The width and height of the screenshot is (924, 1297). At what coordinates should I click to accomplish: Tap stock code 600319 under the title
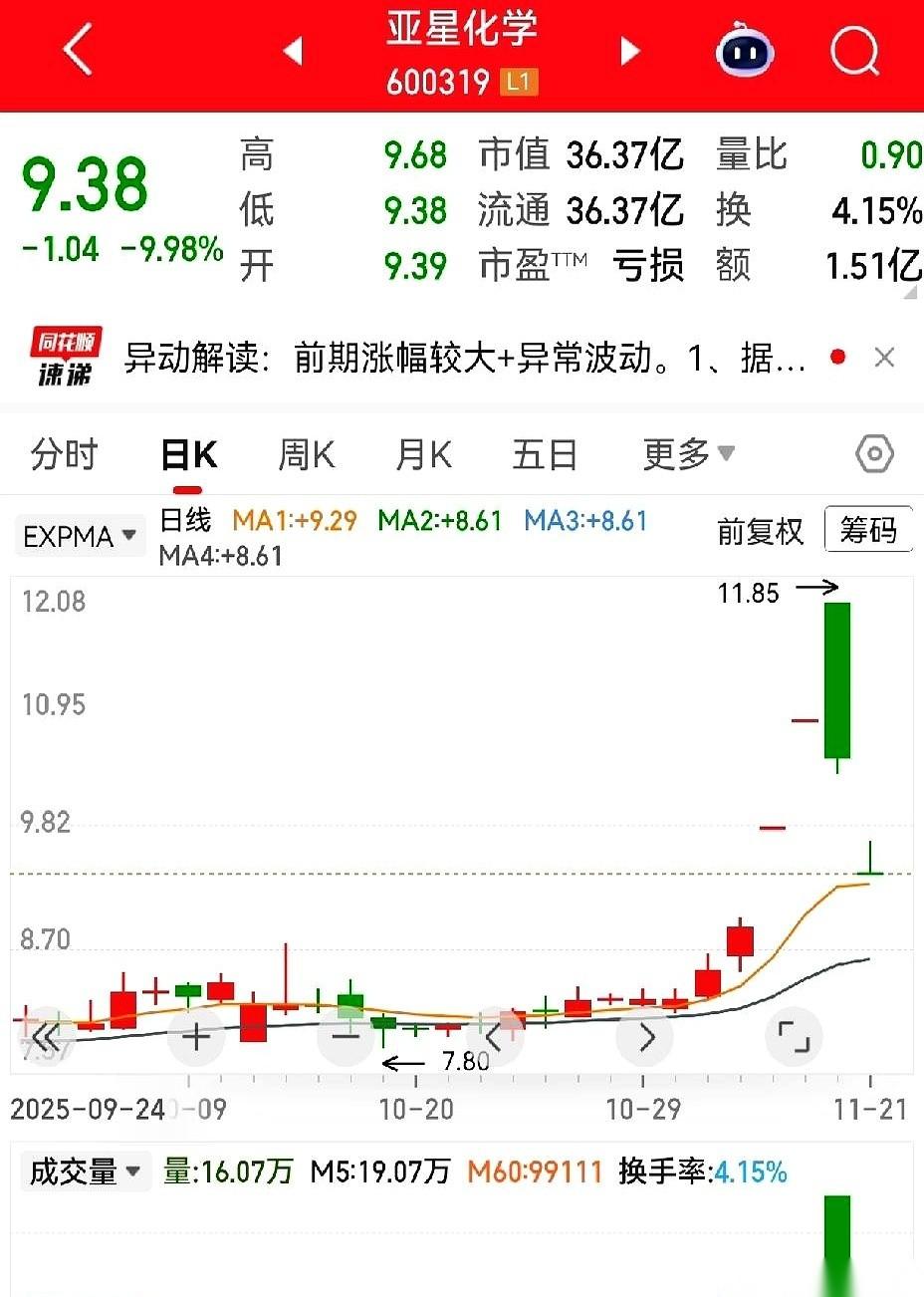[x=439, y=84]
